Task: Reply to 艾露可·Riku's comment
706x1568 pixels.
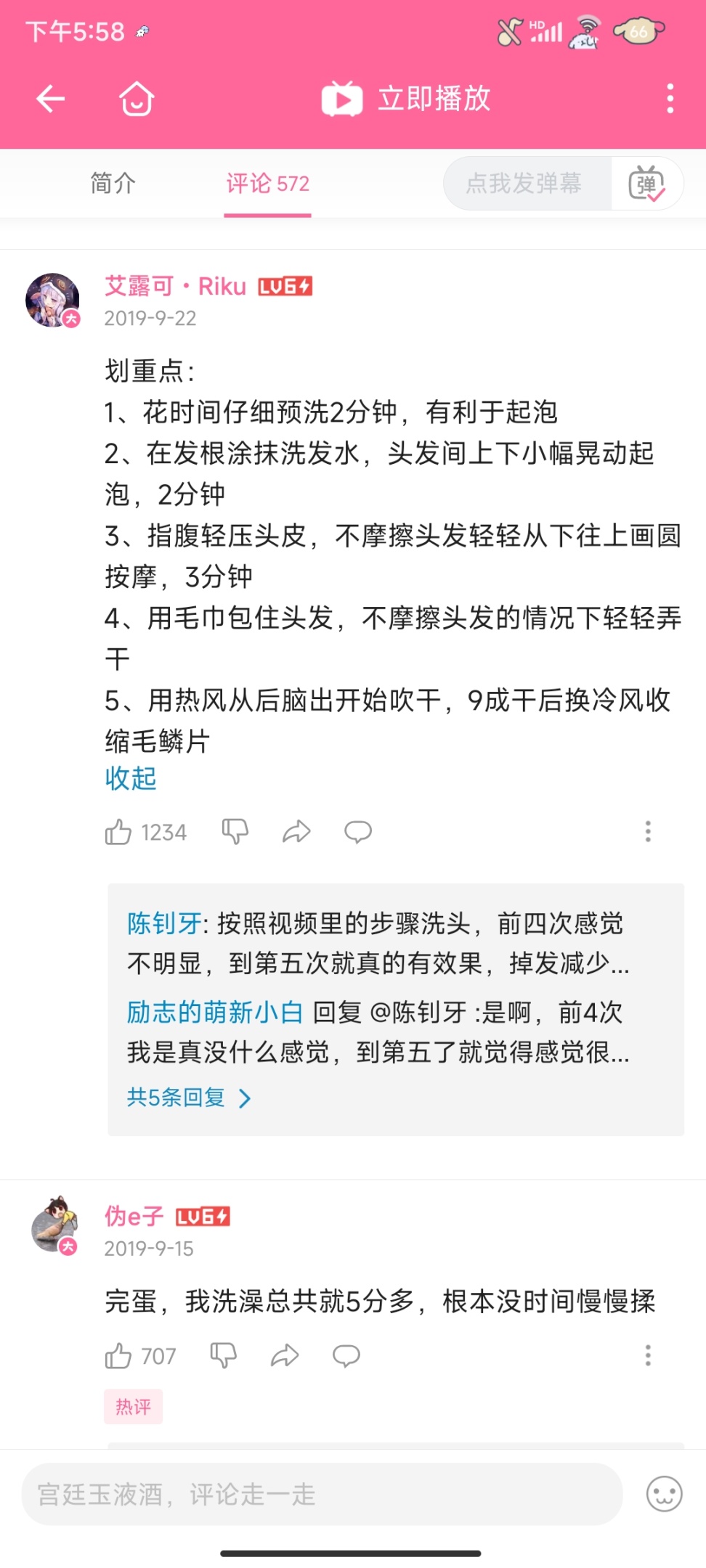Action: coord(358,832)
